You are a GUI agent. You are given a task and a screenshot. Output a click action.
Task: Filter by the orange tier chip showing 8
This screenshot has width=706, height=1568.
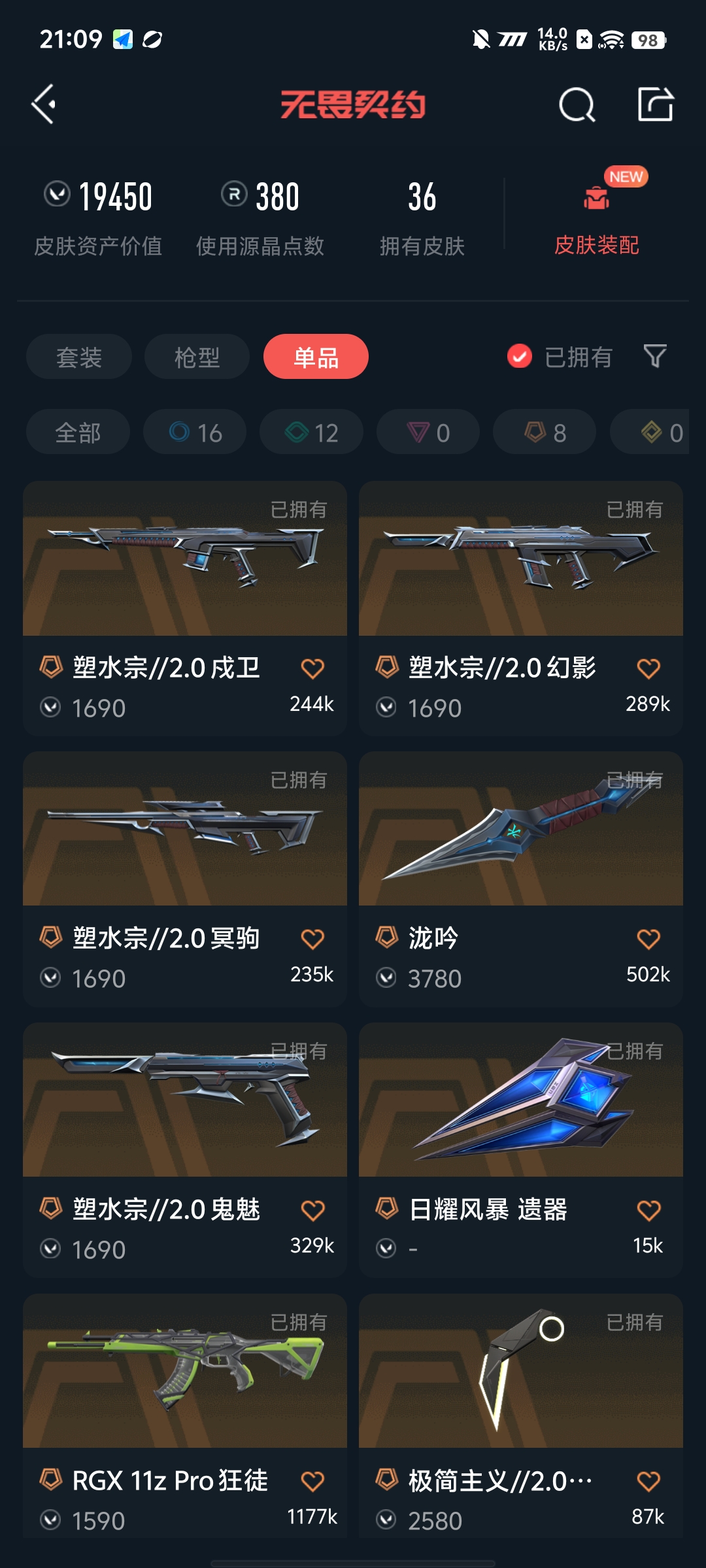pos(545,432)
